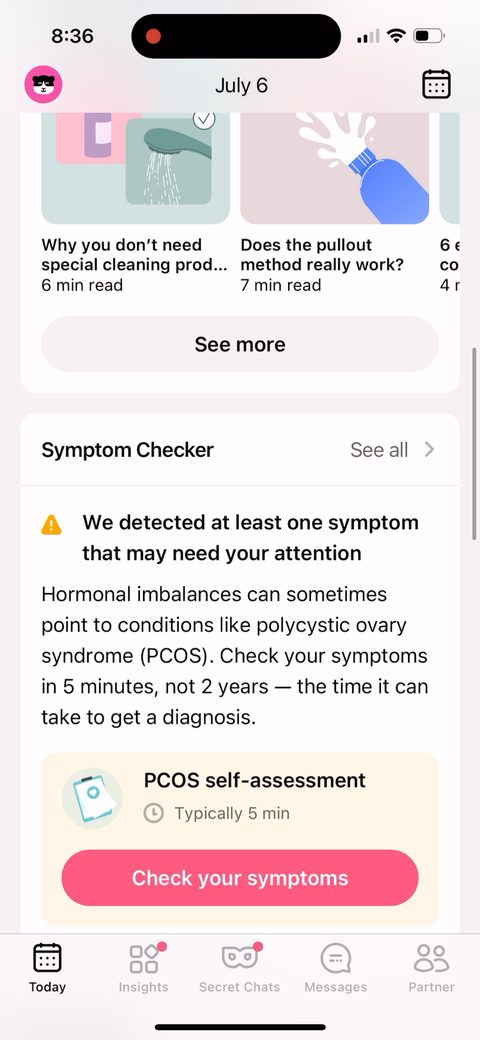Switch to the Secret Chats tab
This screenshot has height=1040, width=480.
point(239,968)
